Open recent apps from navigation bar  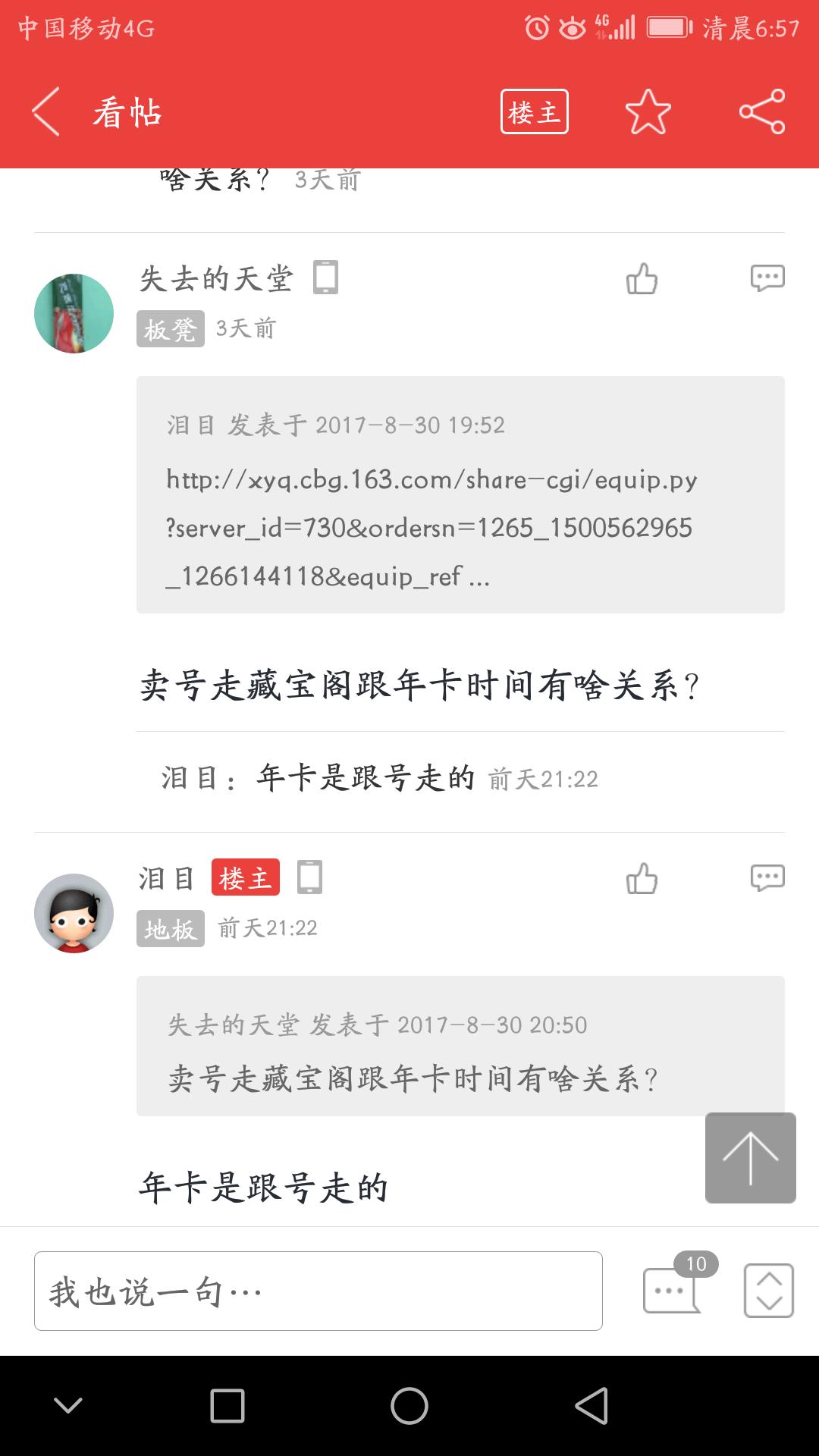(227, 1406)
